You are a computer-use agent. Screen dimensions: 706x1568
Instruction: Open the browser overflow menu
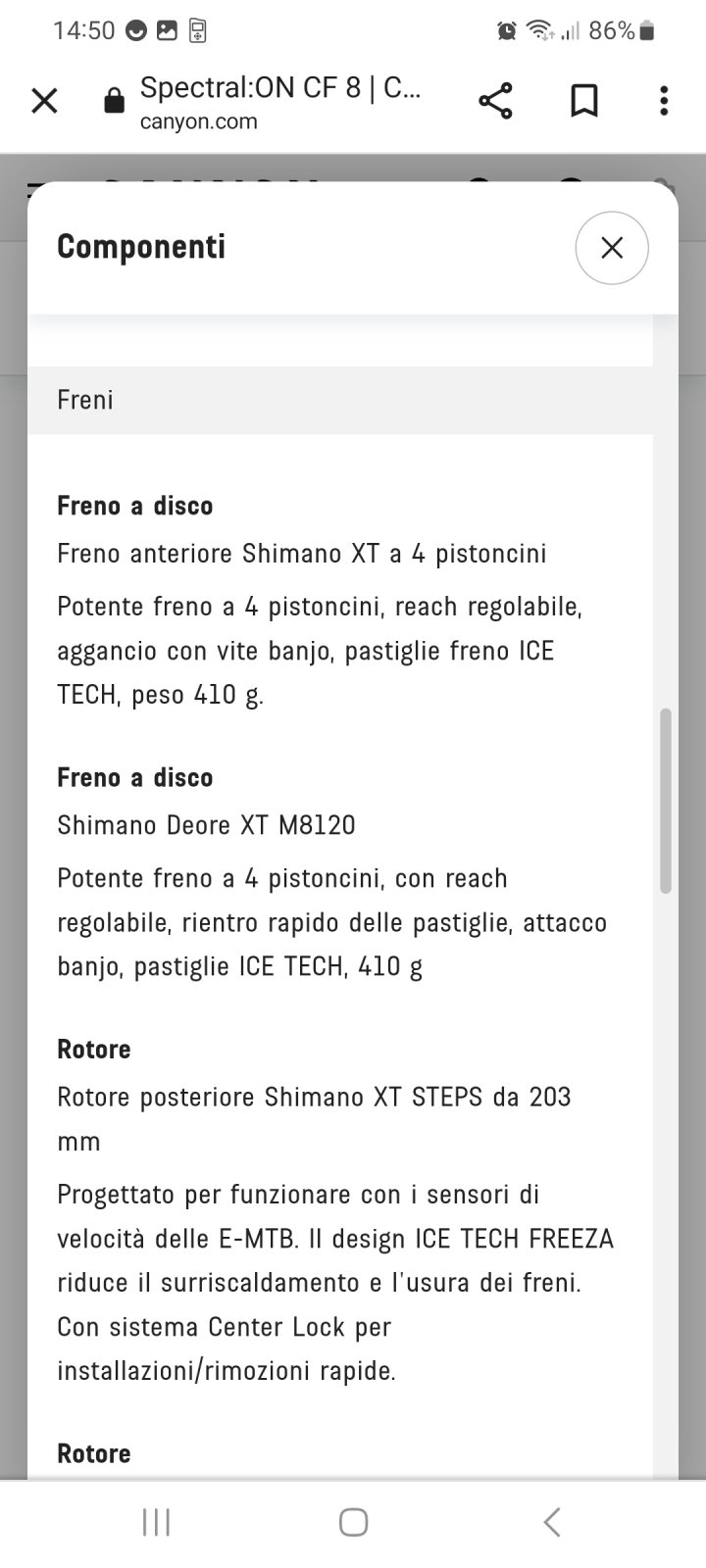664,101
